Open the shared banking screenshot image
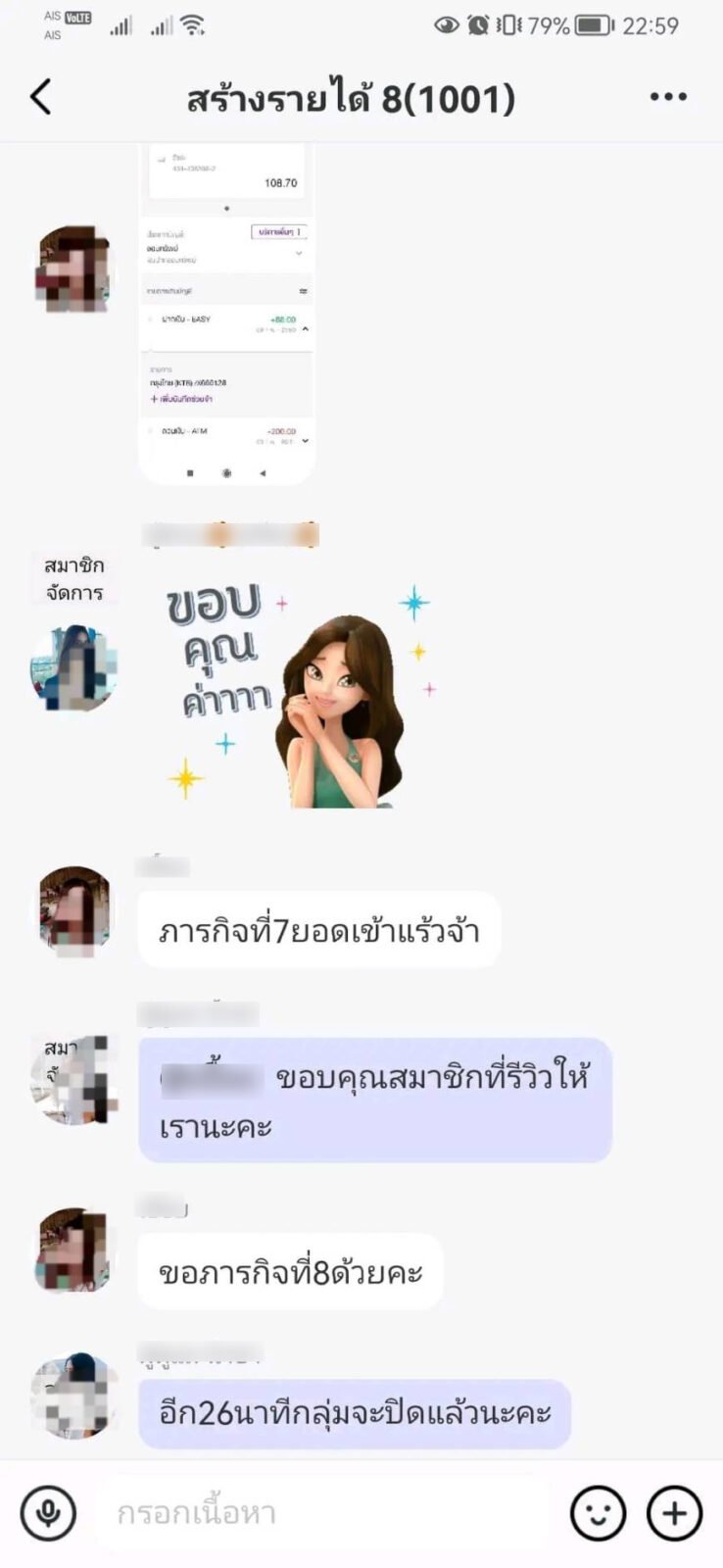The image size is (723, 1568). click(x=226, y=314)
